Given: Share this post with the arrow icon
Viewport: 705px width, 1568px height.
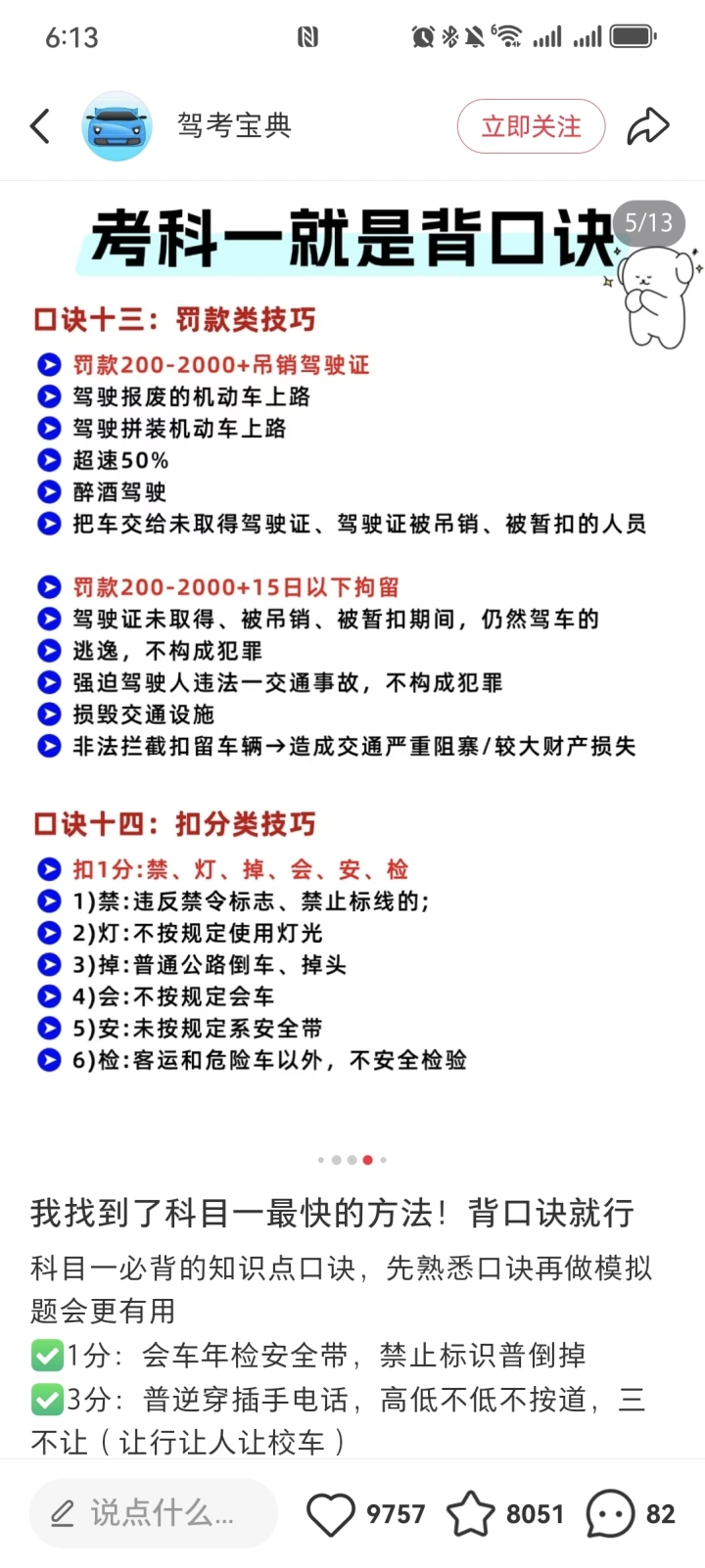Looking at the screenshot, I should coord(647,126).
